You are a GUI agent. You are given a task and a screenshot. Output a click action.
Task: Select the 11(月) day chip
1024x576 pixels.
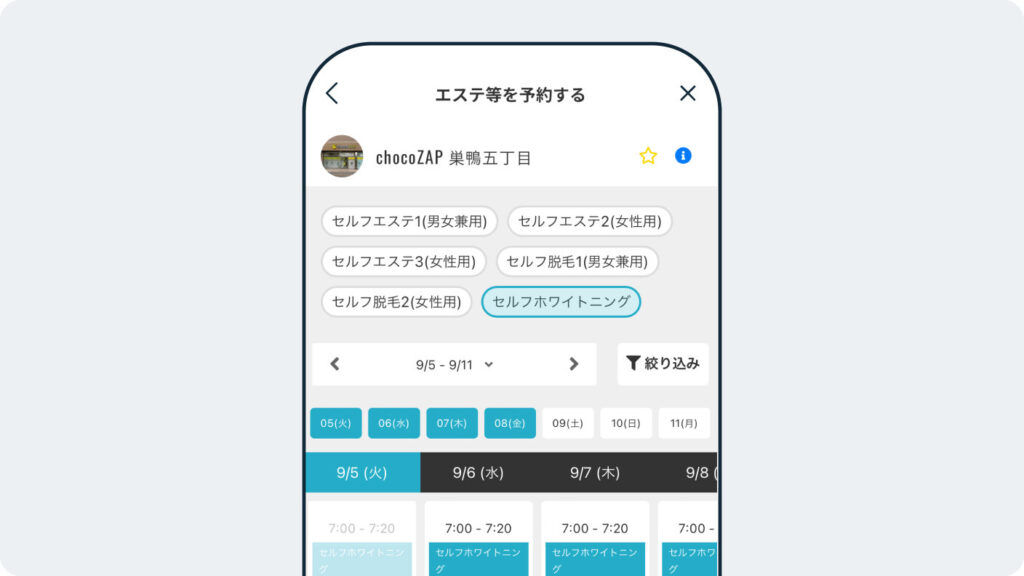coord(684,423)
